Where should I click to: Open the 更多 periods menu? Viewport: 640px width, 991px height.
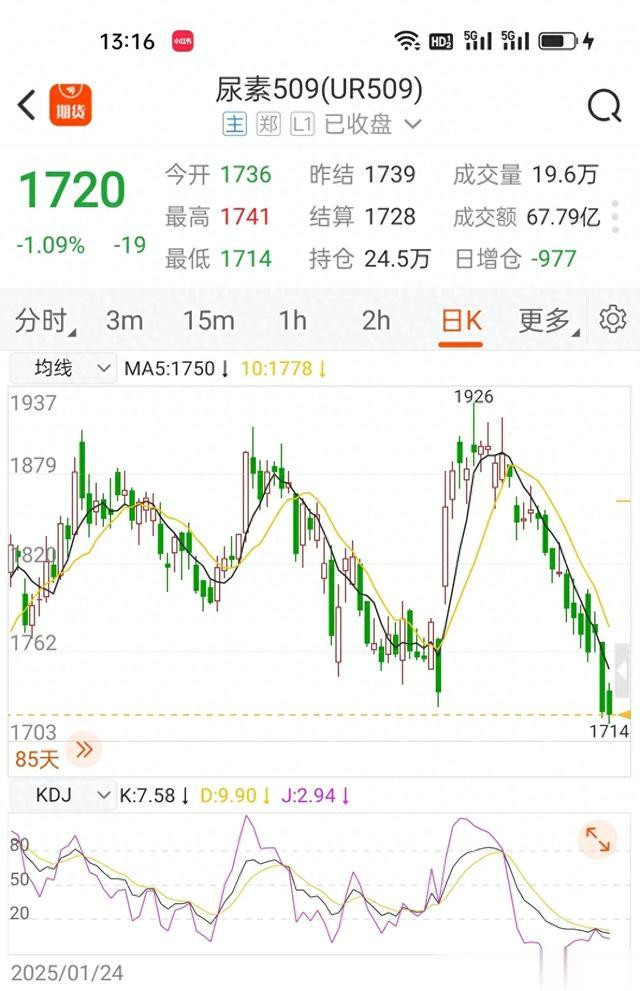click(547, 321)
